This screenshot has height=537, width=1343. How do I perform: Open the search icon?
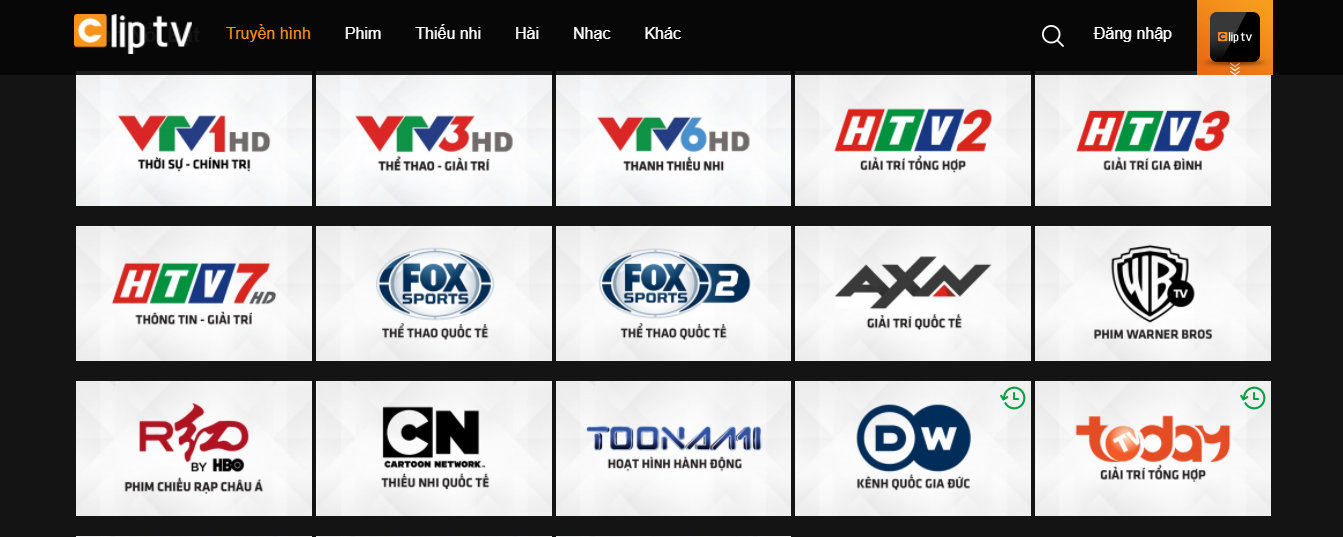coord(1052,36)
